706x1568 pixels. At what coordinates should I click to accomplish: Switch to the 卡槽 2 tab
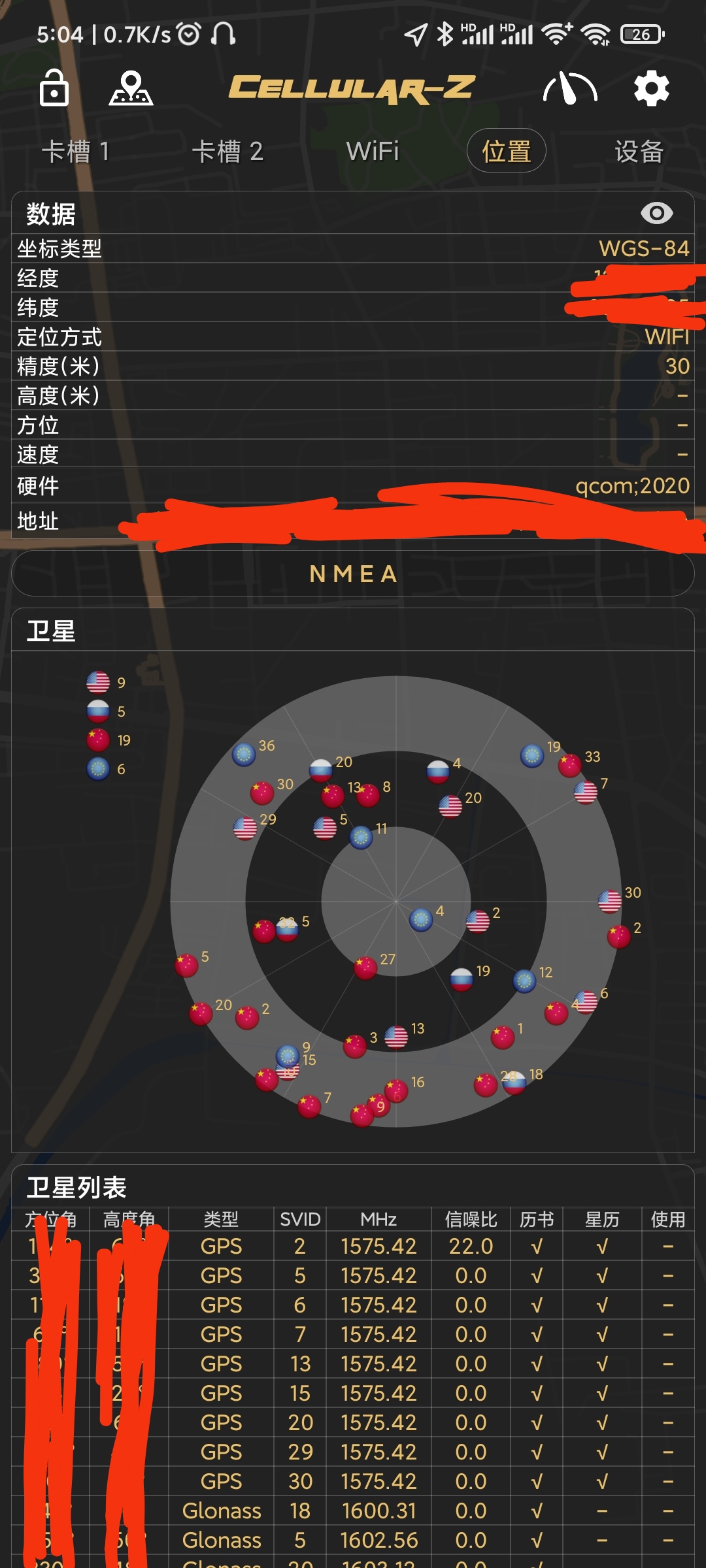[227, 152]
